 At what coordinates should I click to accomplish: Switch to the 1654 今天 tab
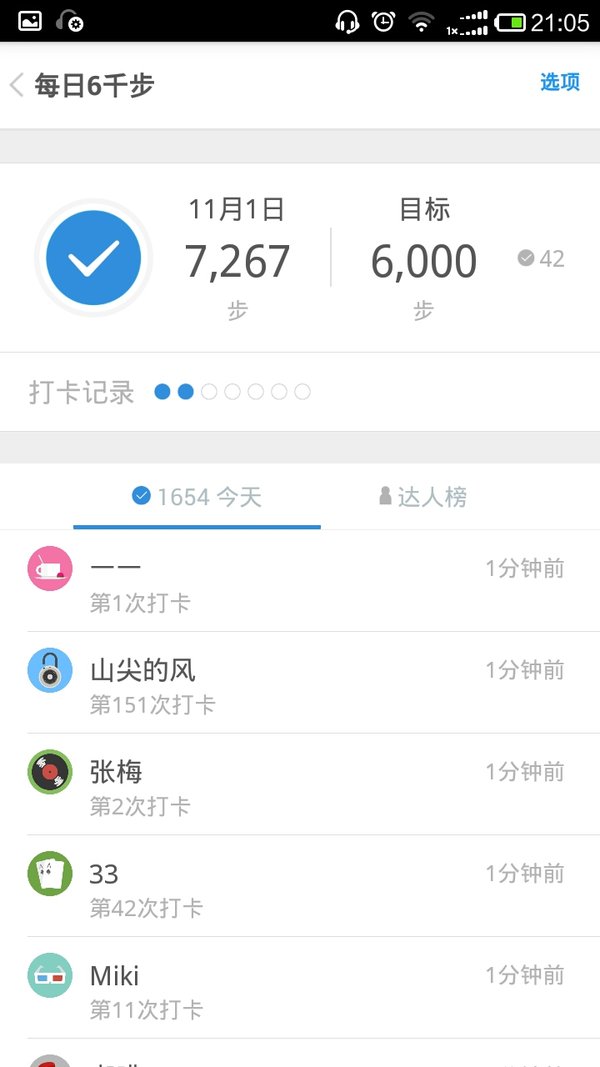point(197,497)
